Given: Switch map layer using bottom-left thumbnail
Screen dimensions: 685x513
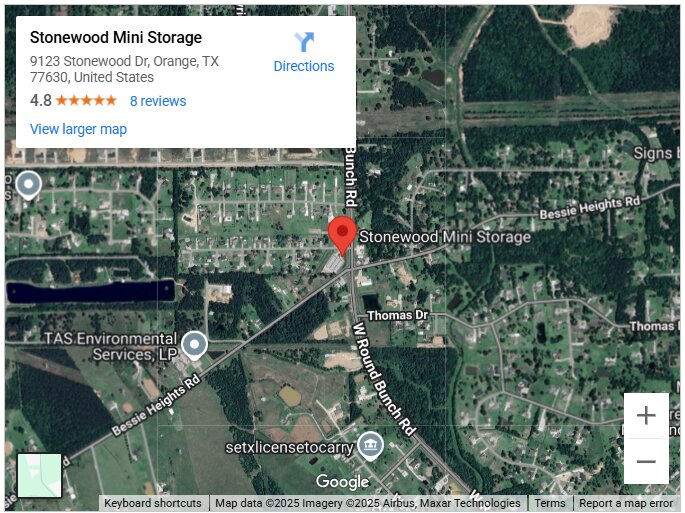Looking at the screenshot, I should pos(40,475).
